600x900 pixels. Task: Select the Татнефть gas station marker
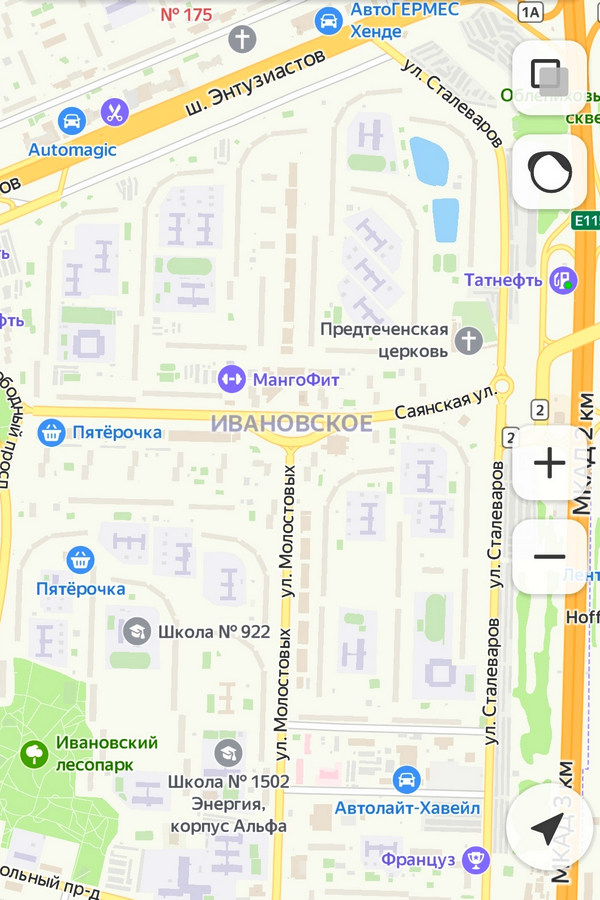tap(563, 280)
